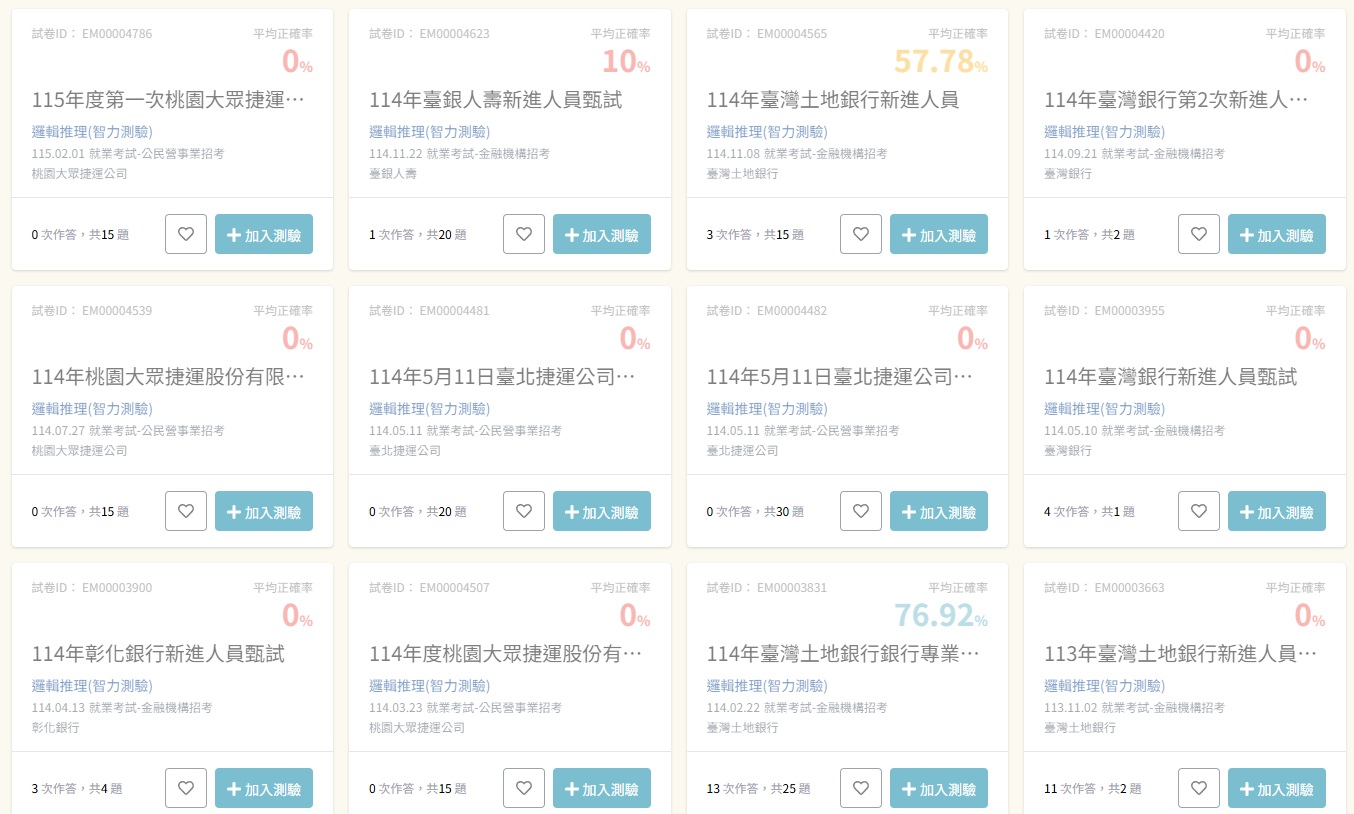Add 114年臺銀人壽新進人員甄試 to test
Viewport: 1354px width, 814px height.
point(601,234)
